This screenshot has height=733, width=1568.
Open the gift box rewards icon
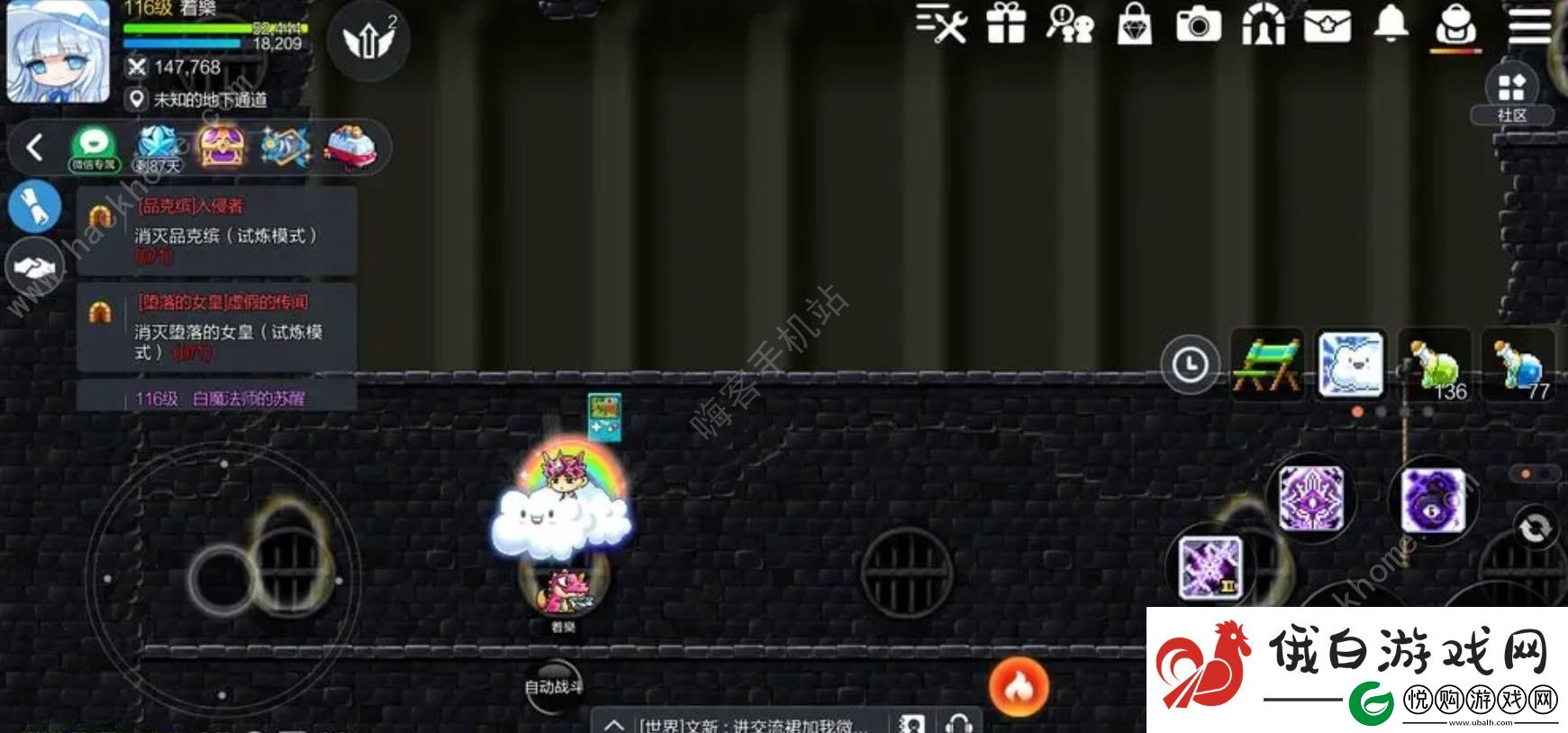pyautogui.click(x=1006, y=24)
